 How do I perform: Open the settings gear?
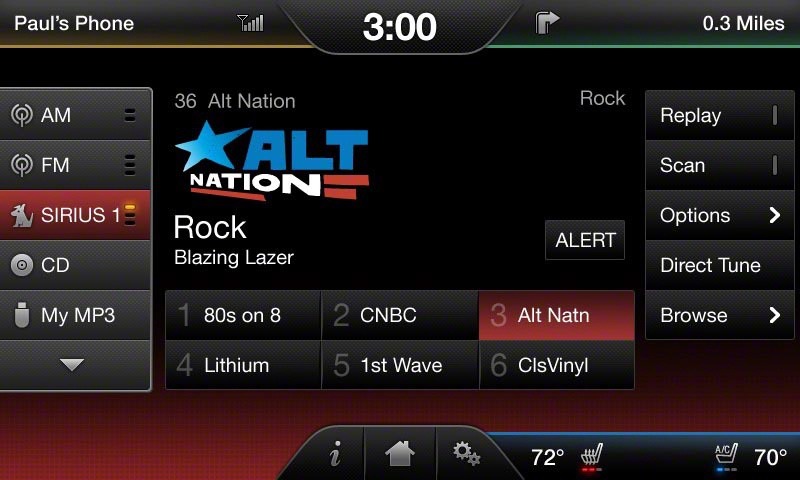[x=465, y=455]
